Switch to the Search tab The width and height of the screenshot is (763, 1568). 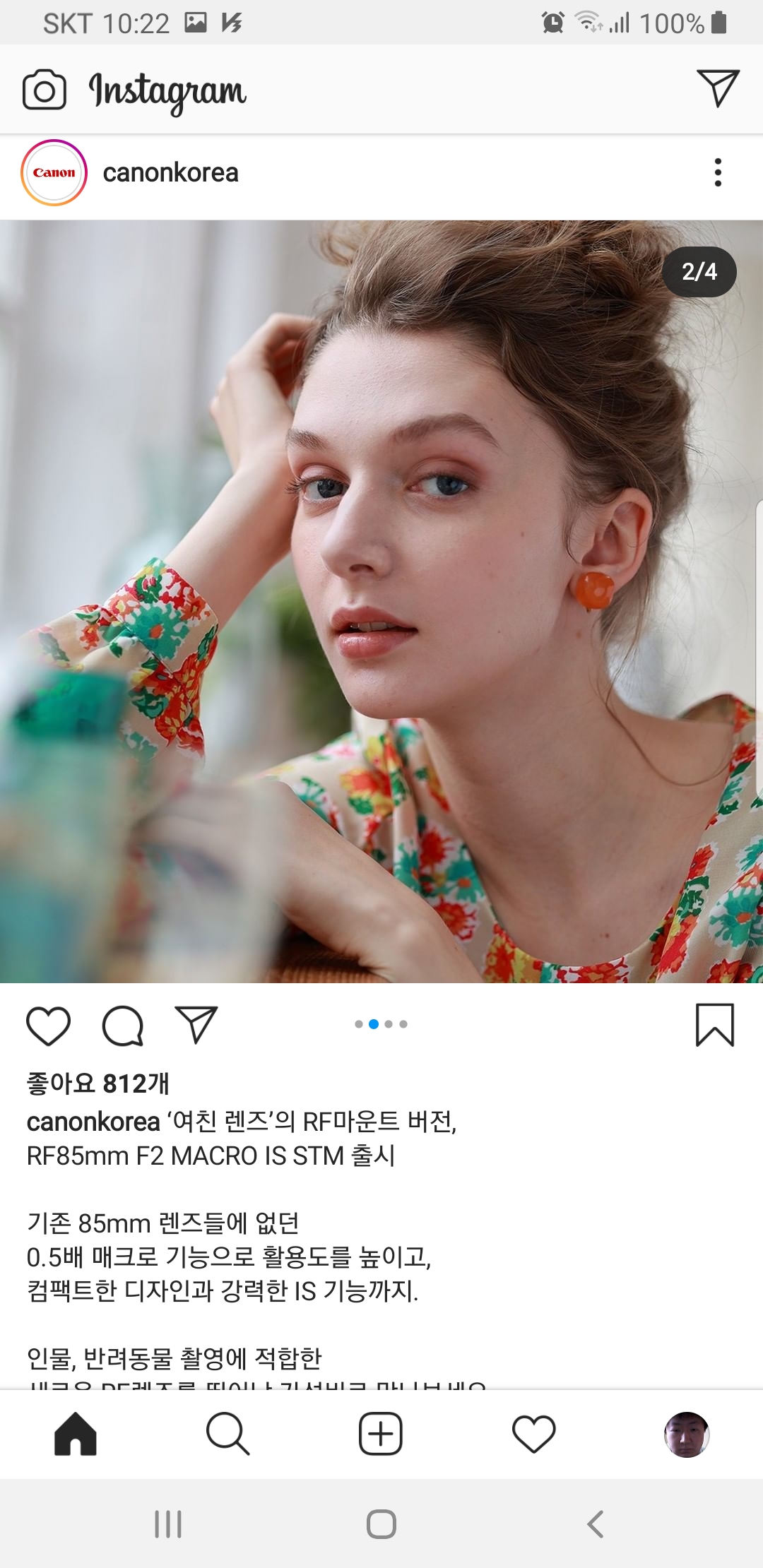pyautogui.click(x=227, y=1435)
